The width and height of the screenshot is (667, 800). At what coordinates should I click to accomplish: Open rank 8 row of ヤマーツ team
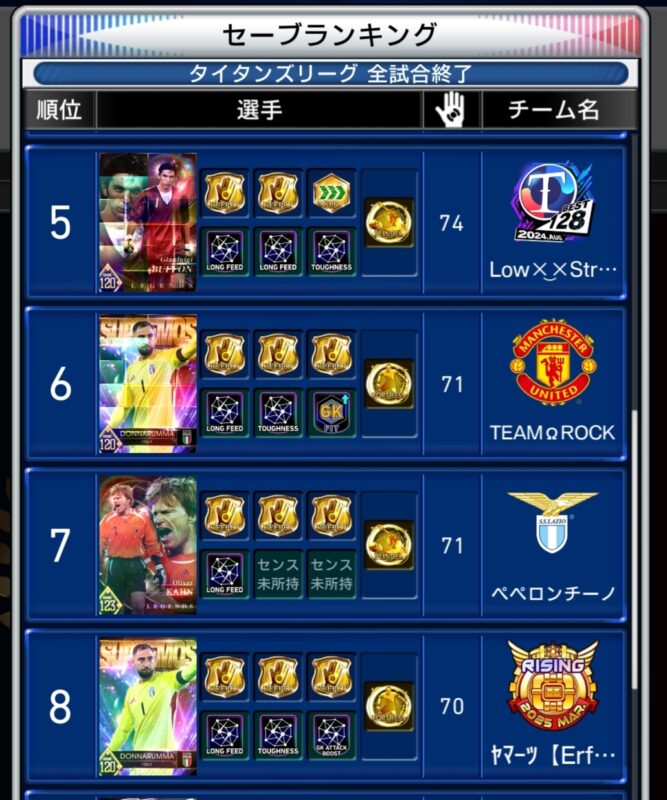[x=330, y=707]
